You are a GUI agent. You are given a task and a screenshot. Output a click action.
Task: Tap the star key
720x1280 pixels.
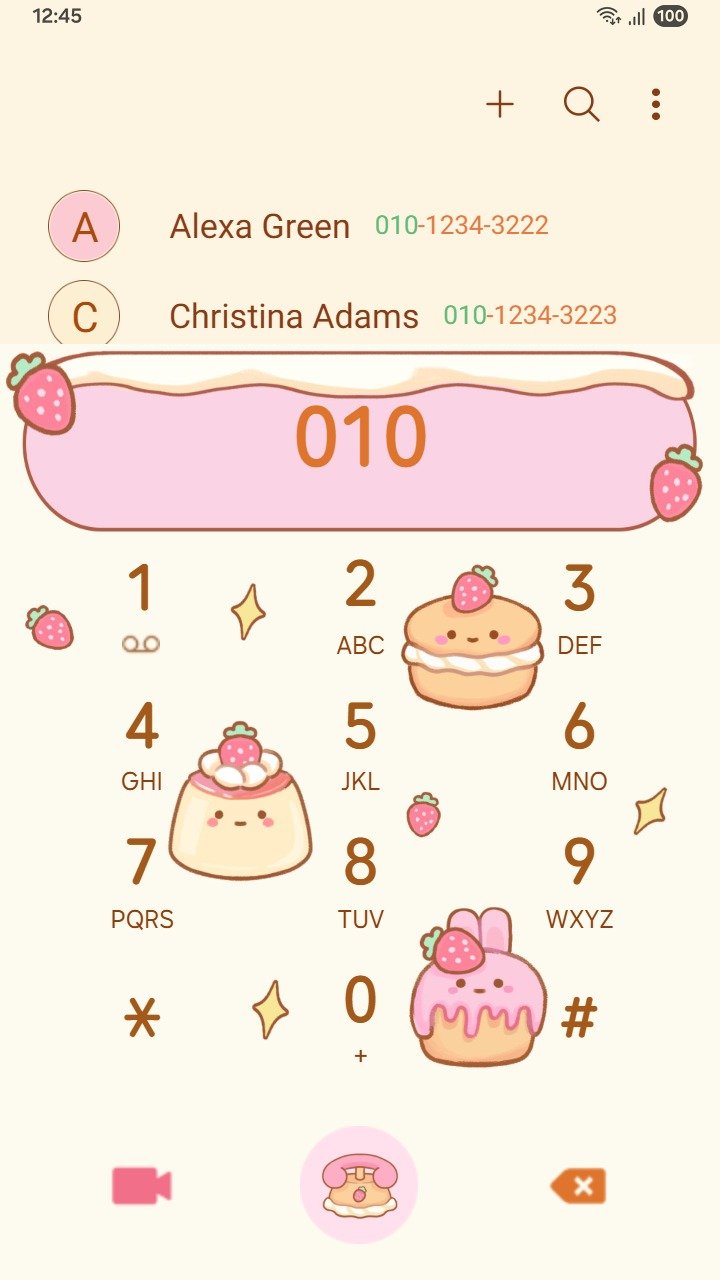point(141,1019)
